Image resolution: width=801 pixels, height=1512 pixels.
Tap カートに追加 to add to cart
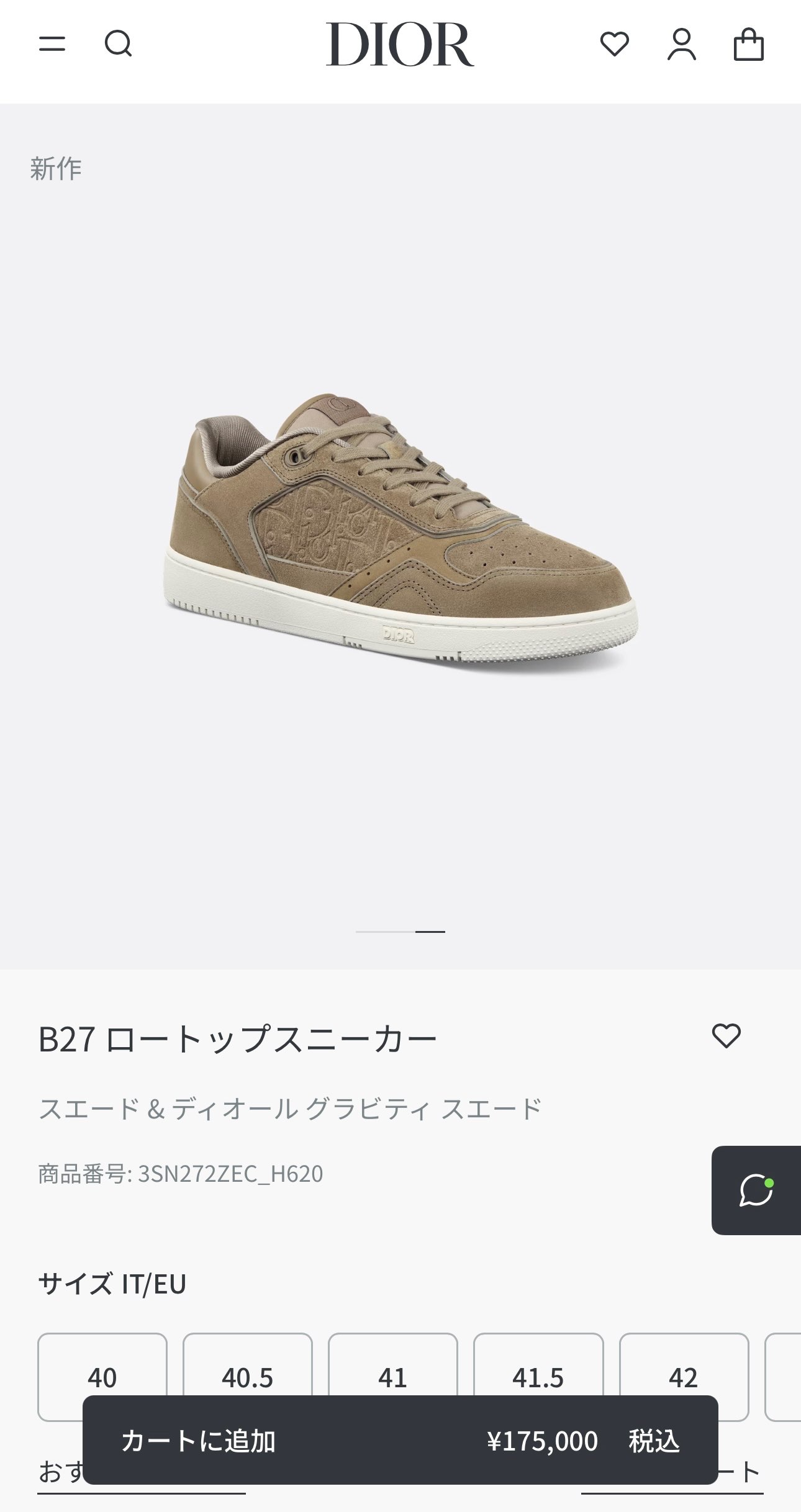(x=400, y=1440)
